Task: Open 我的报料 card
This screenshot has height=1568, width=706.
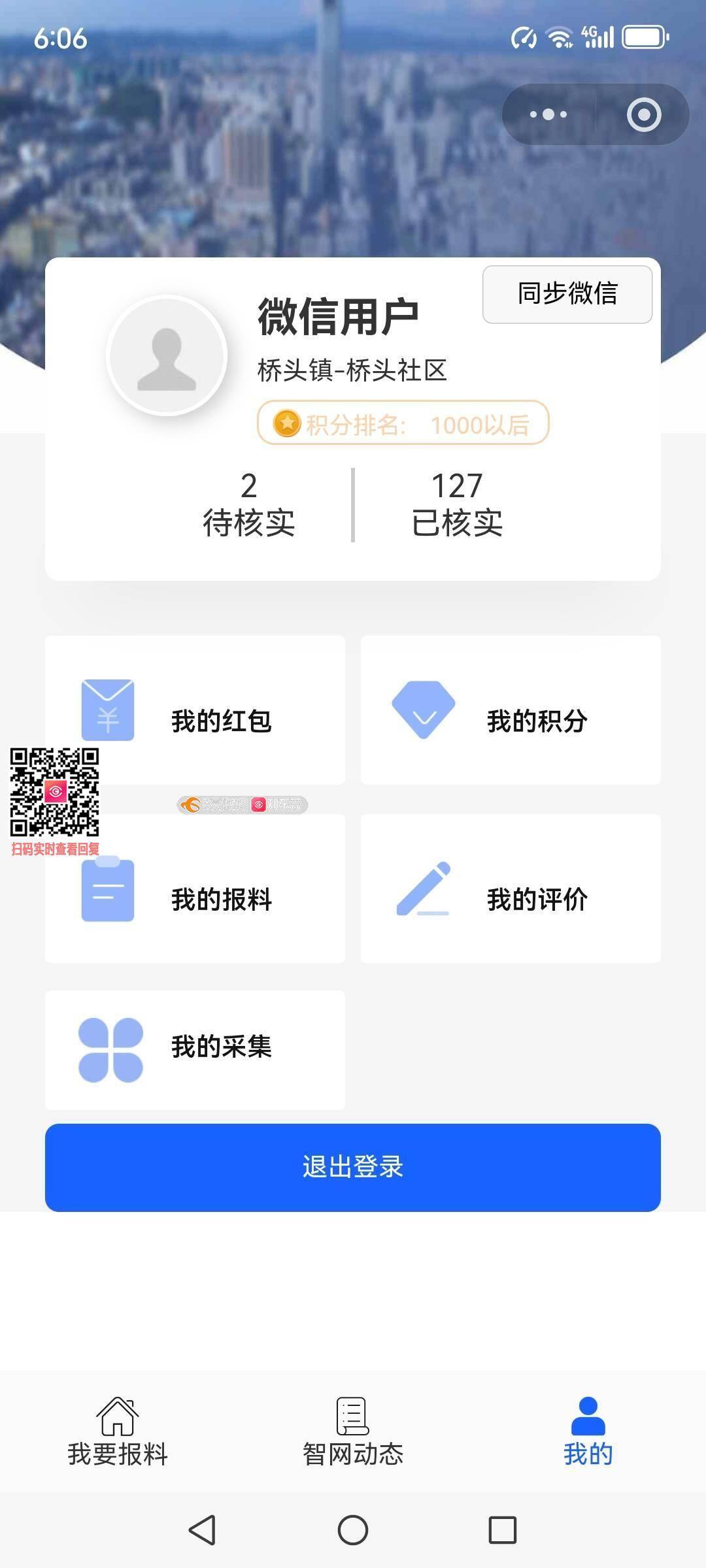Action: click(195, 889)
